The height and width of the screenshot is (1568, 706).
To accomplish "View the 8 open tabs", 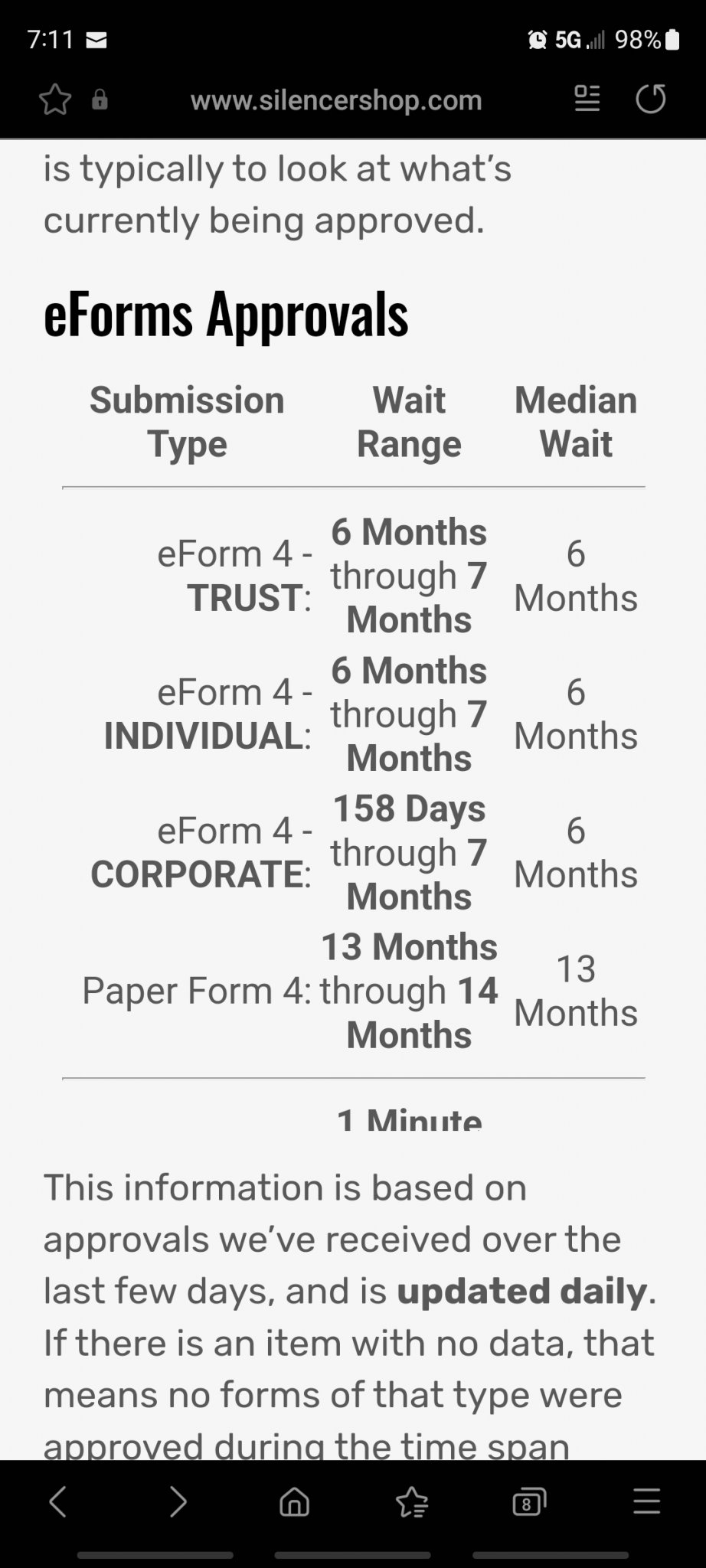I will point(529,1503).
